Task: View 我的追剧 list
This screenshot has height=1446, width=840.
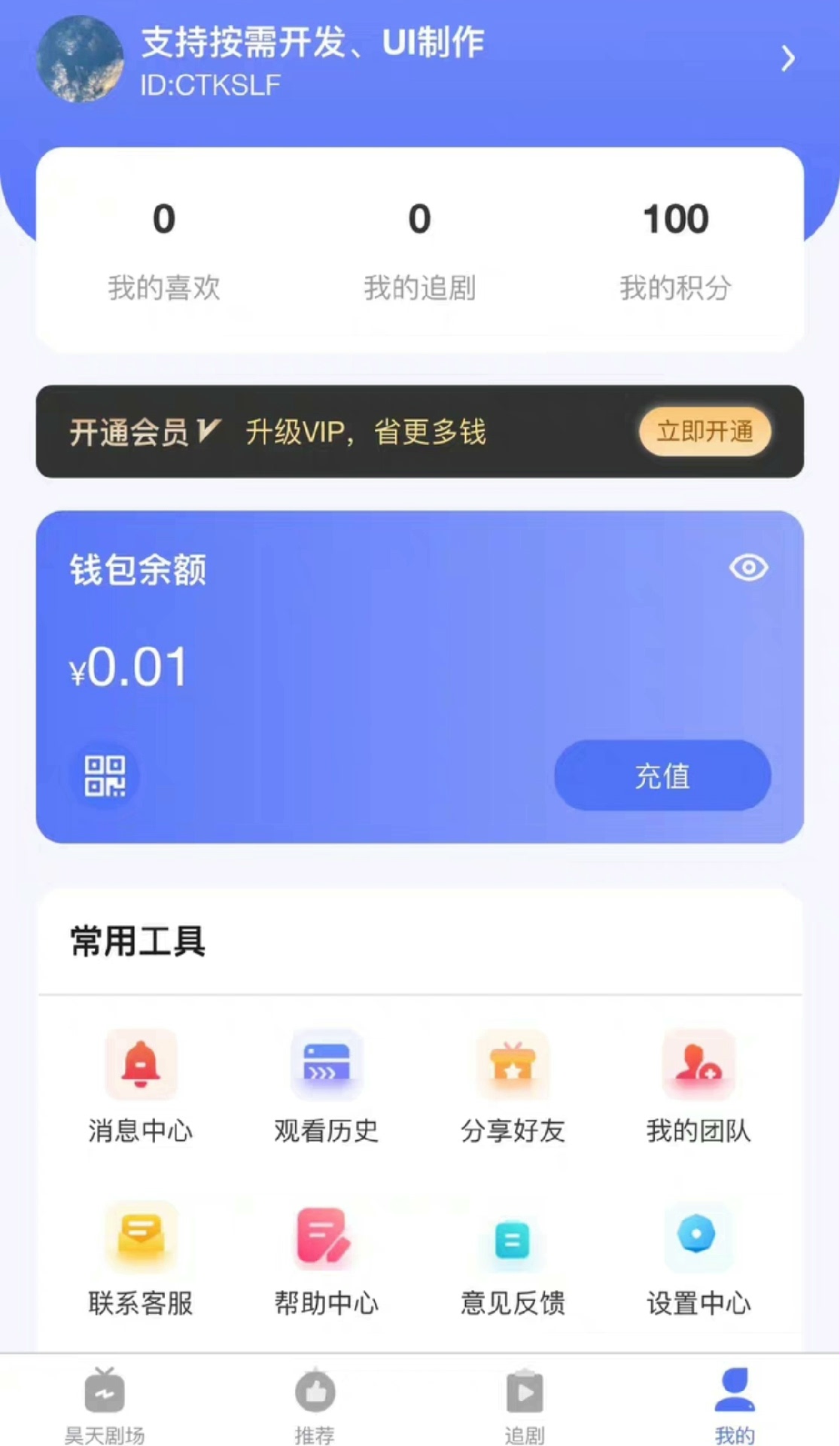Action: (419, 250)
